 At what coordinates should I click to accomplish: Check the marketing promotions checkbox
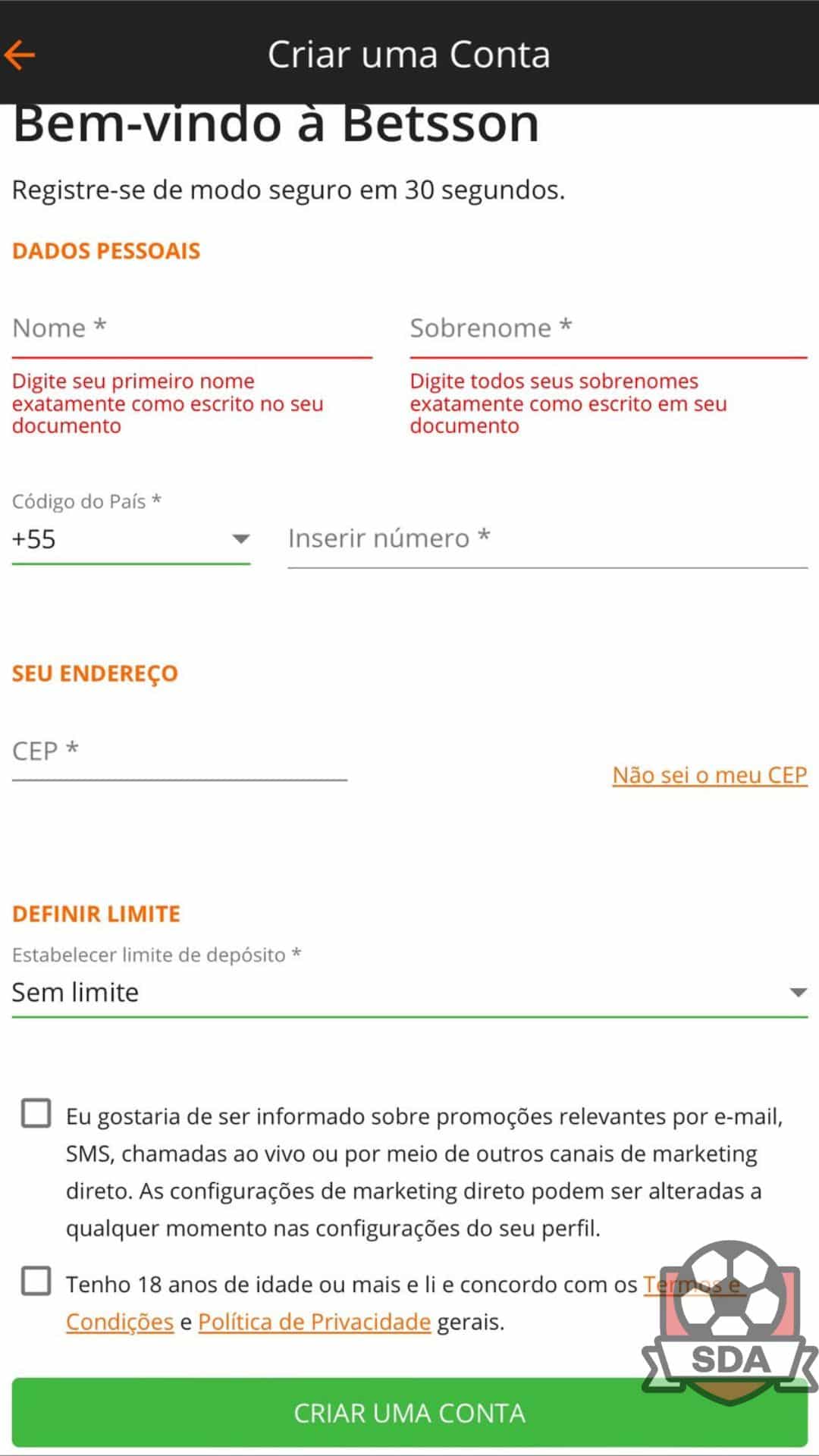36,1114
